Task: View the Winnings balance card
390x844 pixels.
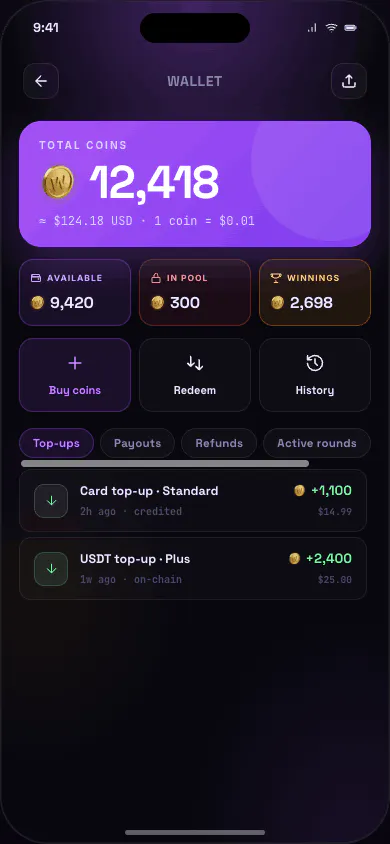Action: [x=315, y=292]
